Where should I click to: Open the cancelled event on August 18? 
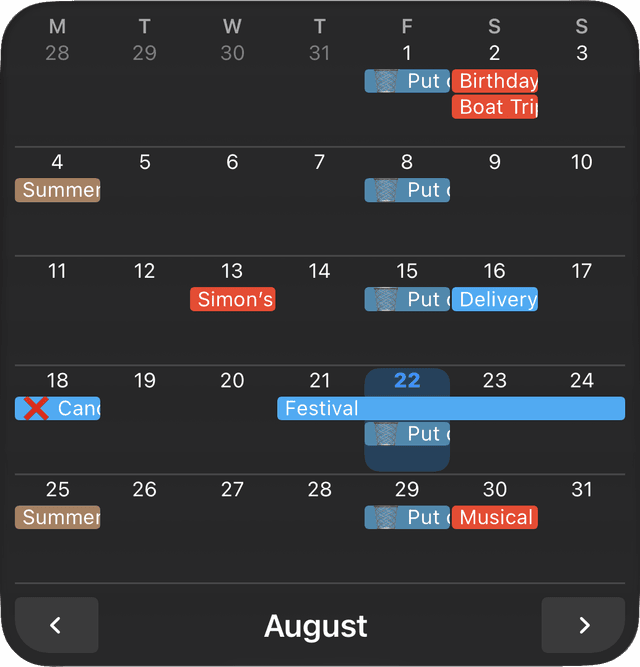(x=58, y=408)
